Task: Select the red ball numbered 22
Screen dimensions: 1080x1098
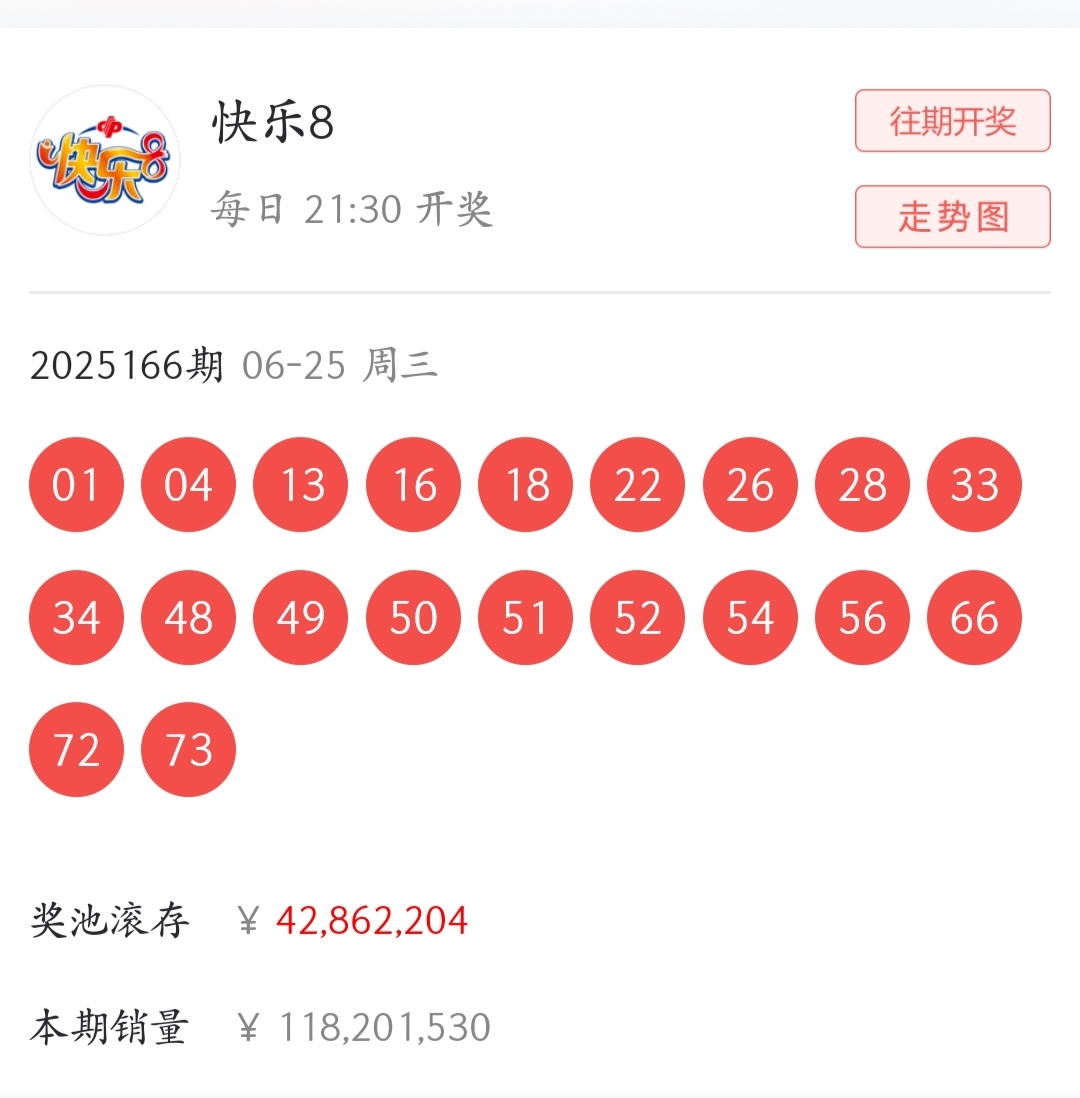Action: (x=637, y=484)
